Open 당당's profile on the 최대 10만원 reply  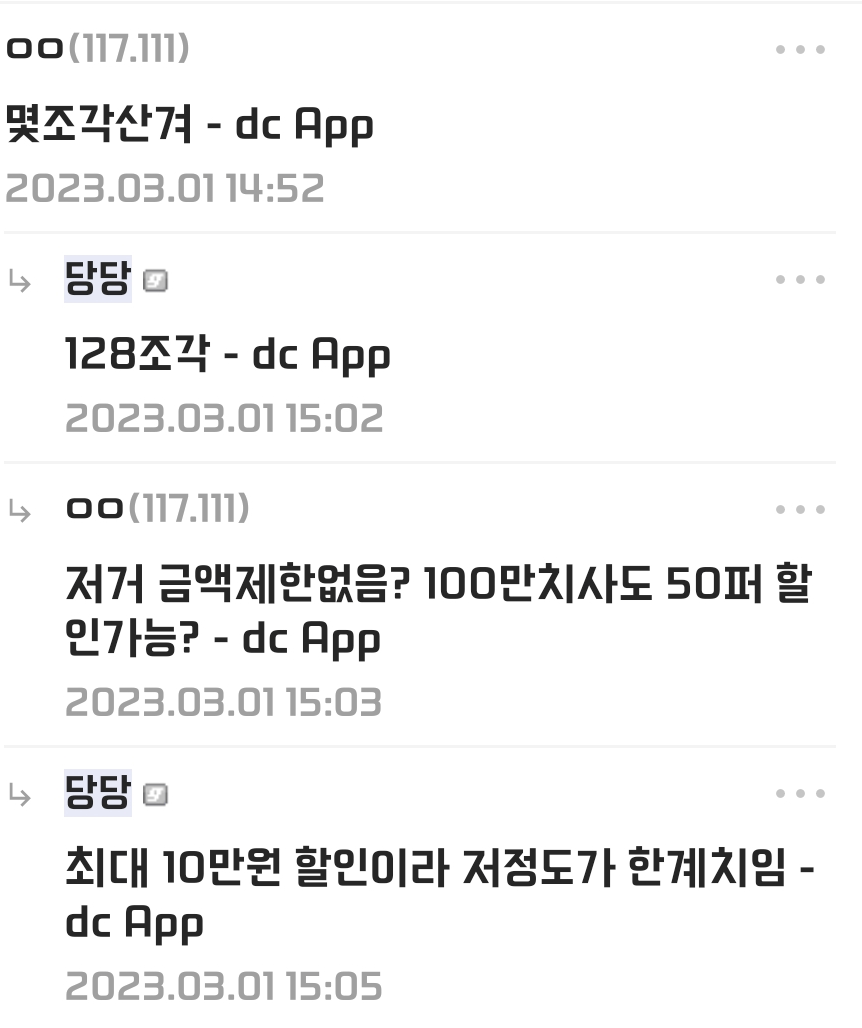tap(98, 794)
